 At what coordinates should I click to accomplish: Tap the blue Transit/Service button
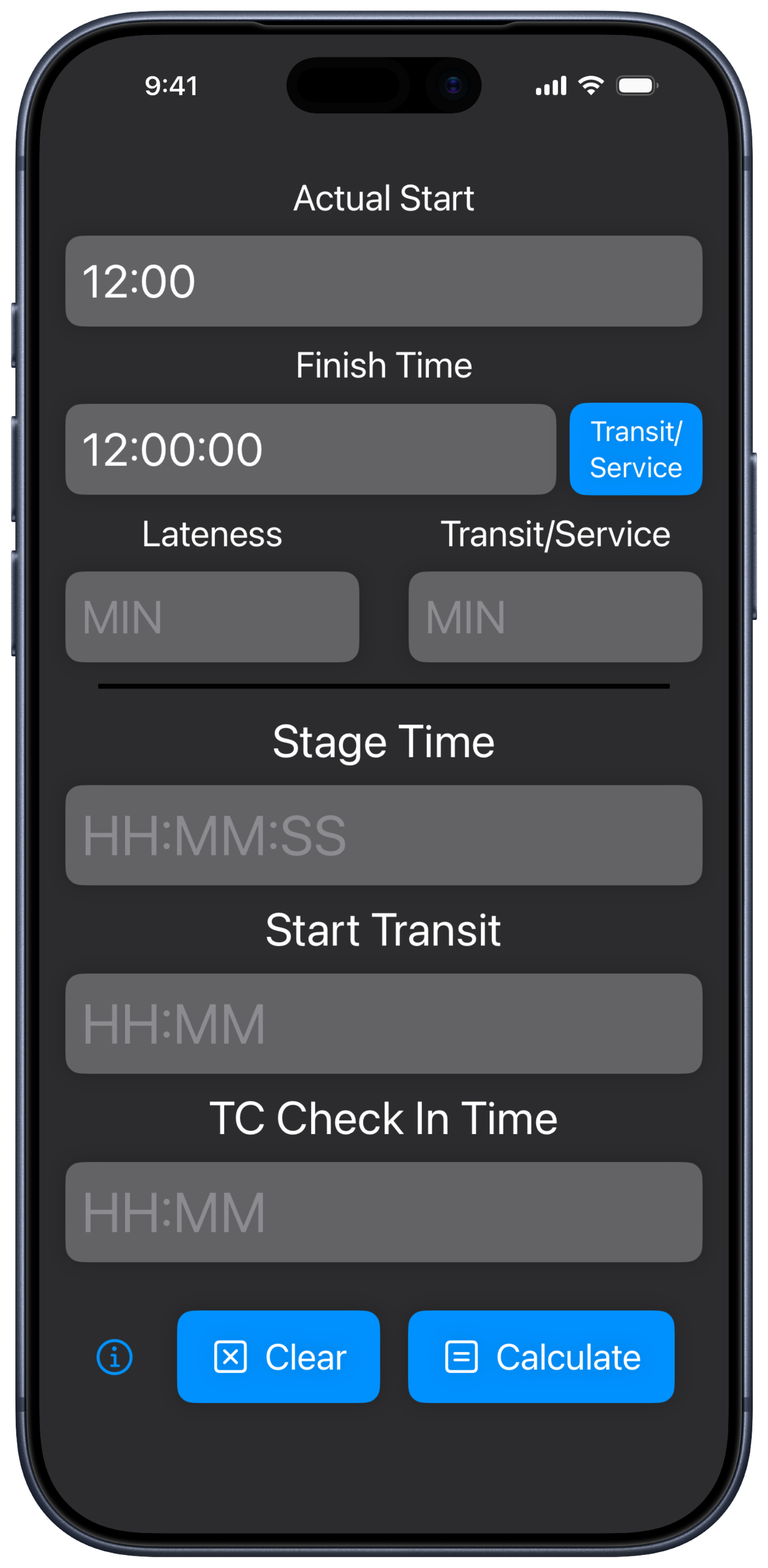[x=635, y=449]
